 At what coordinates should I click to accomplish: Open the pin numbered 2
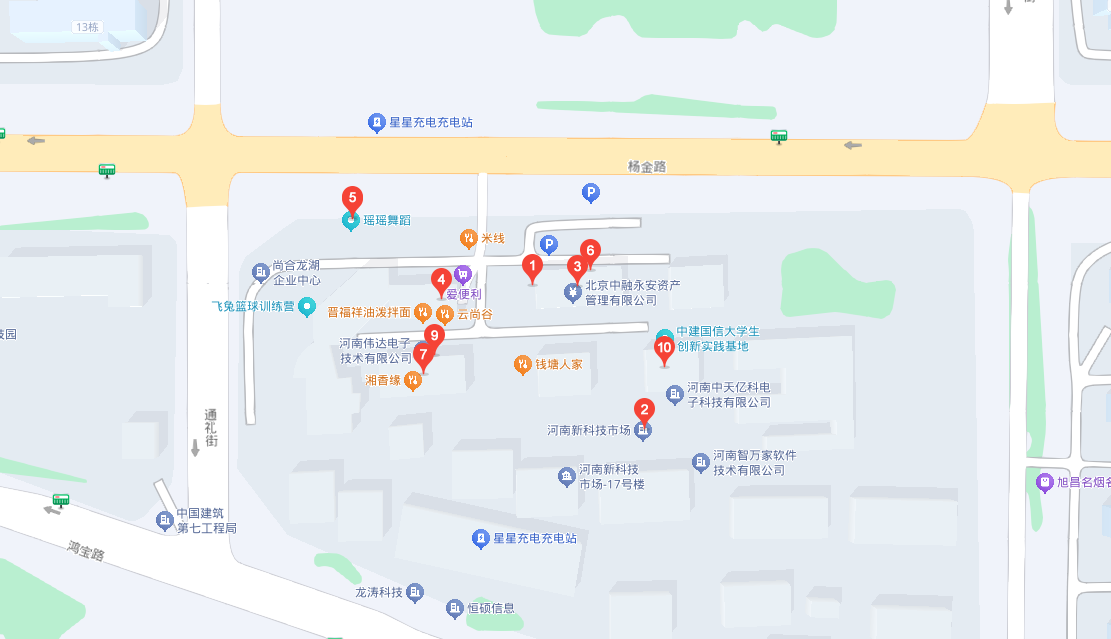tap(645, 409)
